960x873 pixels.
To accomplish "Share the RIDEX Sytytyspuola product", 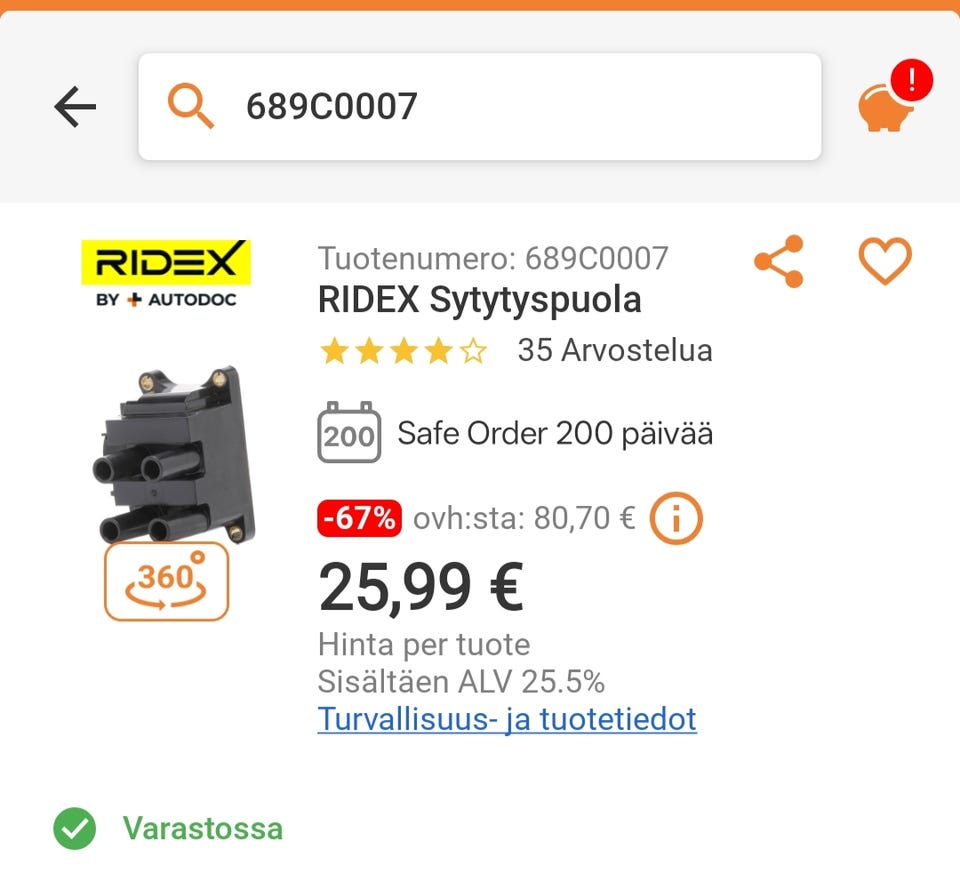I will coord(779,262).
